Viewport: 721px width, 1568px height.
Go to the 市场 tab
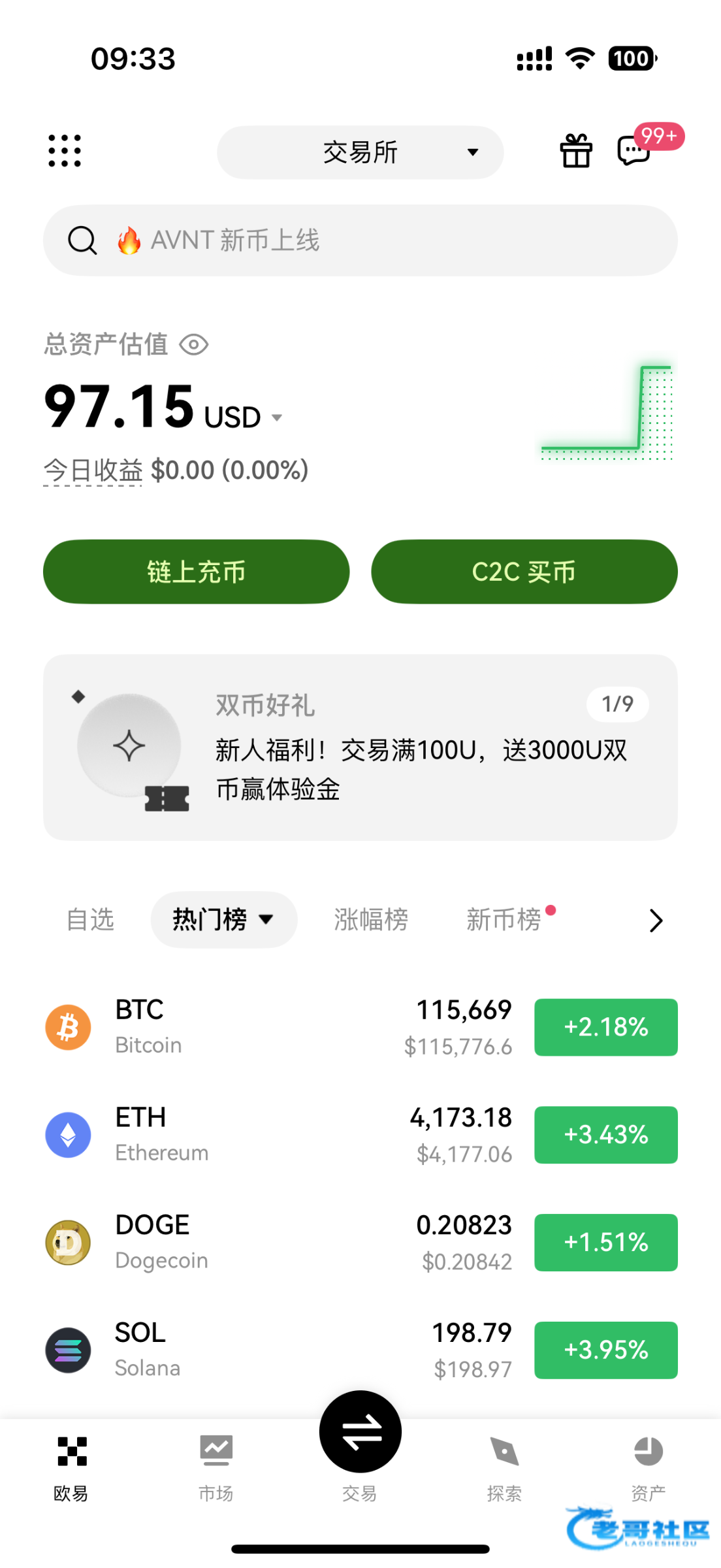coord(216,1465)
